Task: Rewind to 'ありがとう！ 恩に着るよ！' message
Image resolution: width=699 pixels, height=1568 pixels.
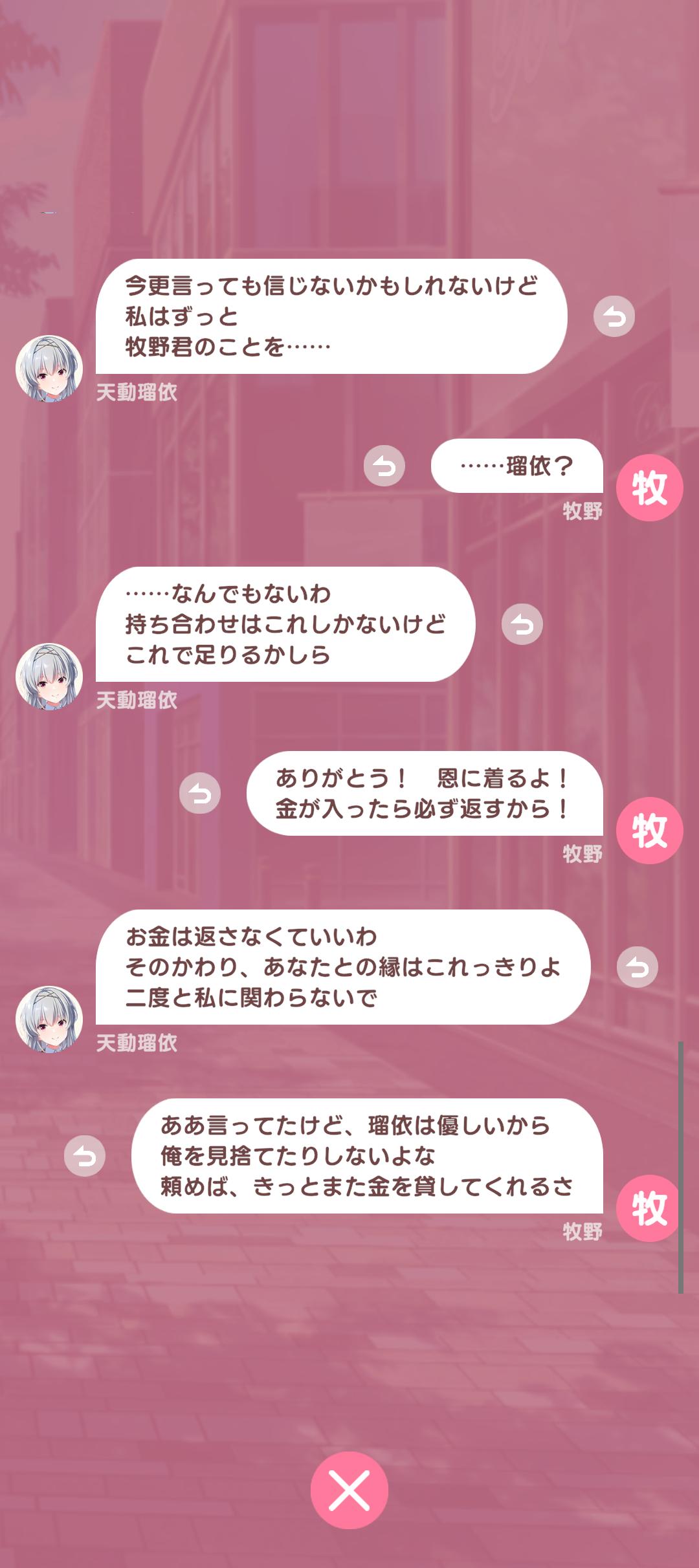Action: pyautogui.click(x=200, y=793)
